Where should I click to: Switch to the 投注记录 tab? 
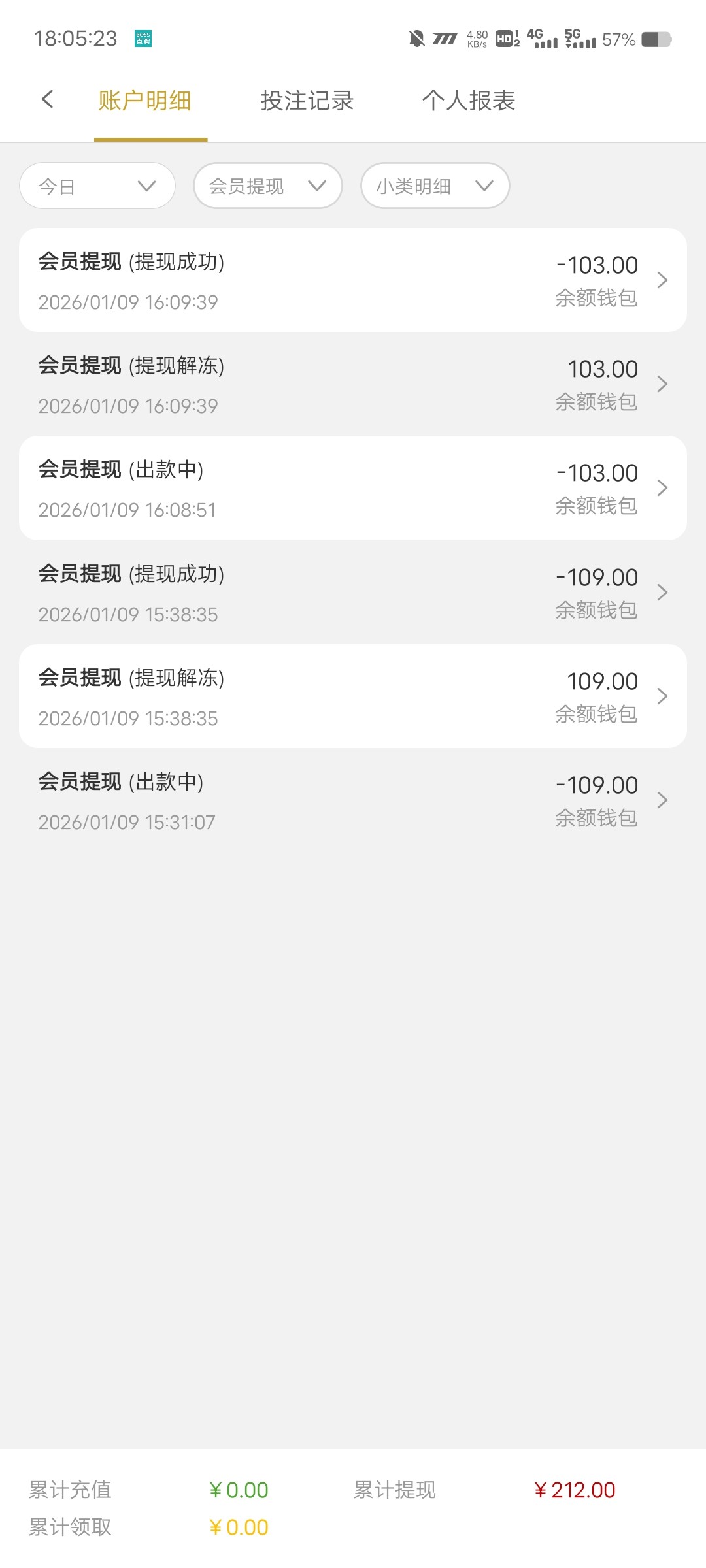click(x=307, y=101)
